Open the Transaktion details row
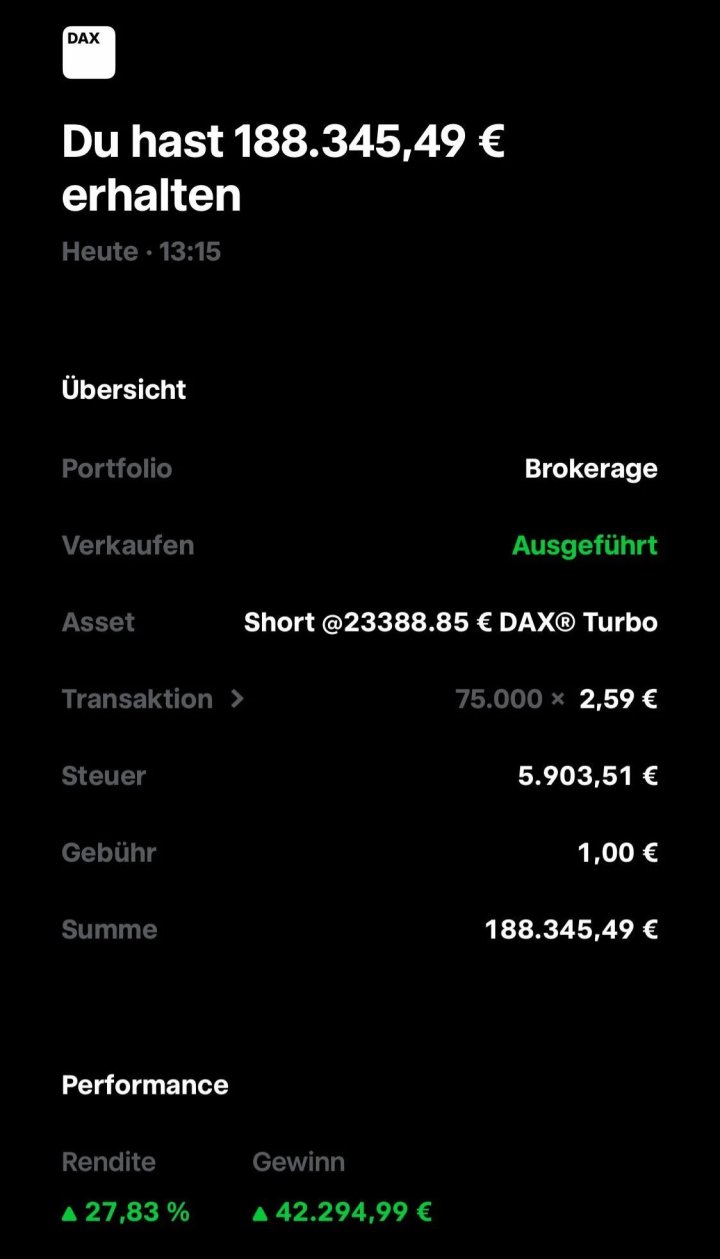Image resolution: width=720 pixels, height=1259 pixels. pos(153,699)
